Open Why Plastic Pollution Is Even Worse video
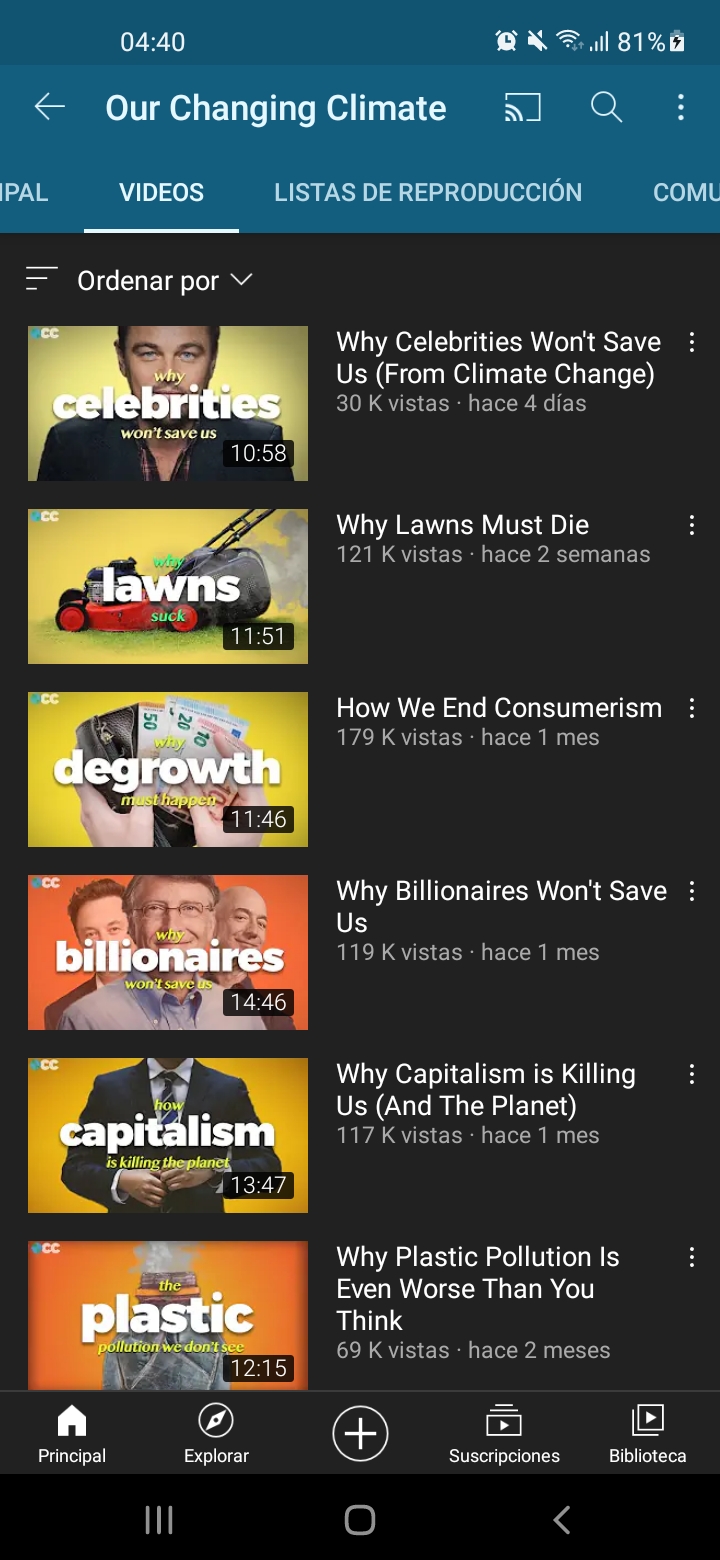 [168, 1315]
